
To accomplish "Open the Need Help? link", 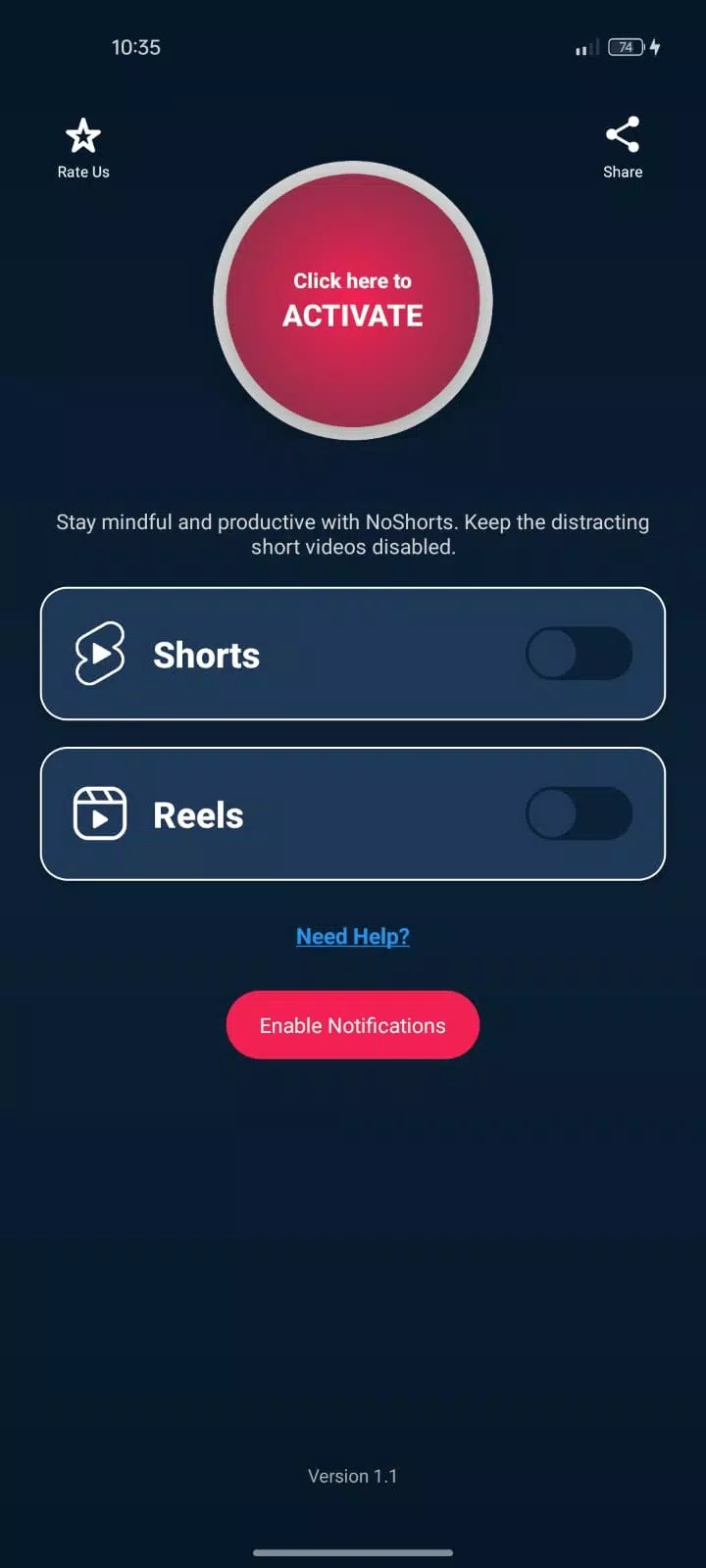I will [353, 936].
